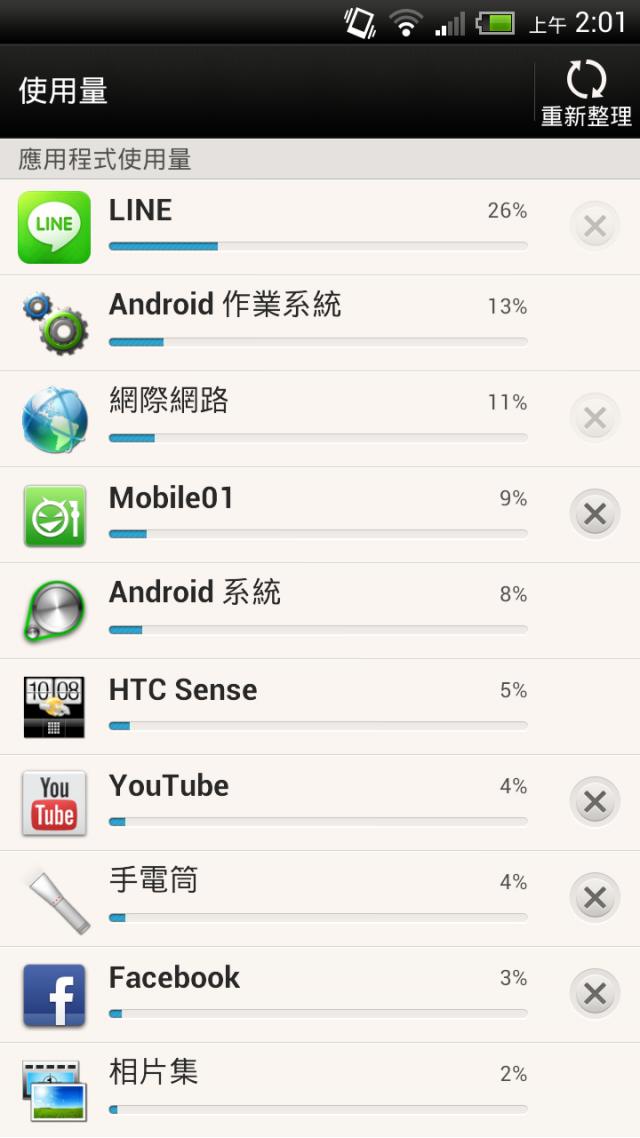
Task: Stop the 手電筒 flashlight app
Action: 594,898
